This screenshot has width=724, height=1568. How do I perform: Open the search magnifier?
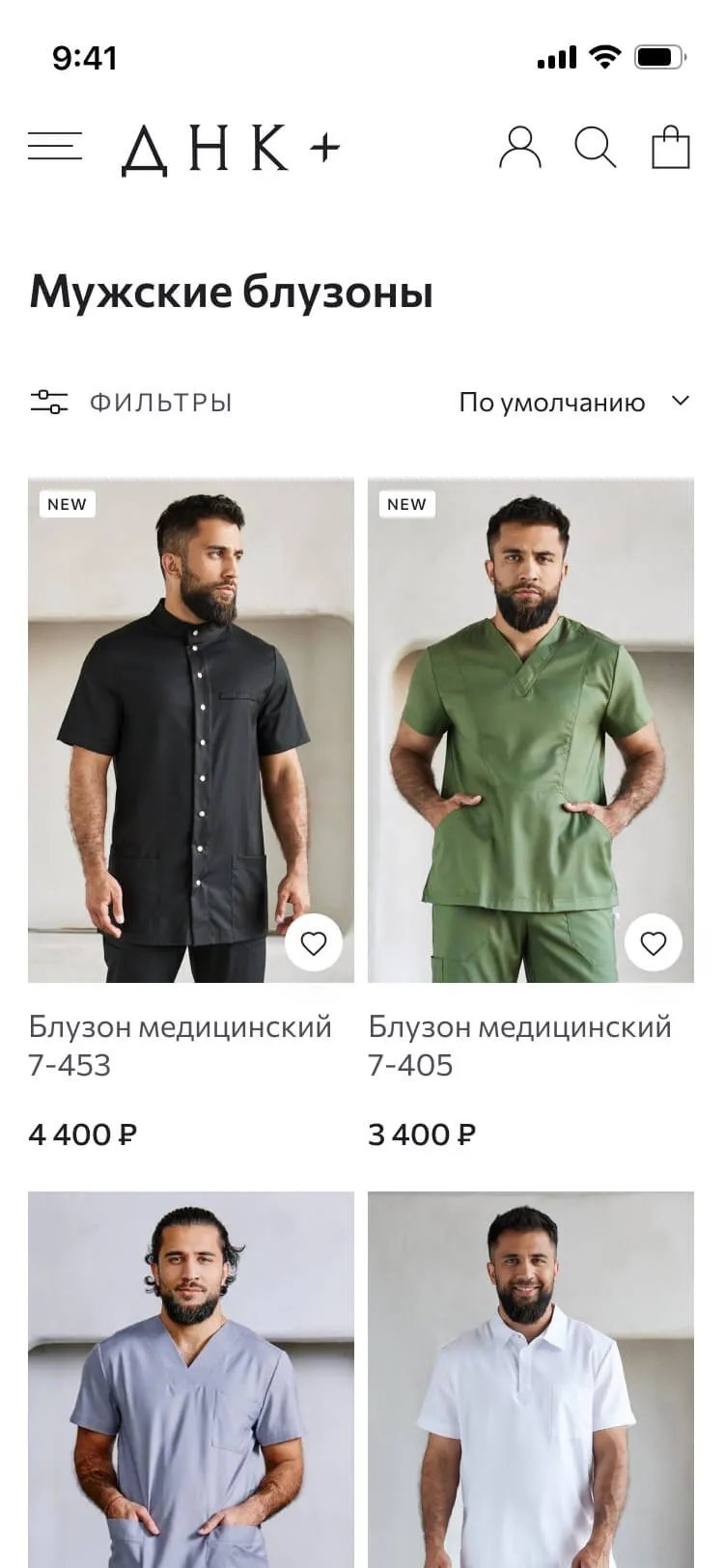(x=595, y=148)
